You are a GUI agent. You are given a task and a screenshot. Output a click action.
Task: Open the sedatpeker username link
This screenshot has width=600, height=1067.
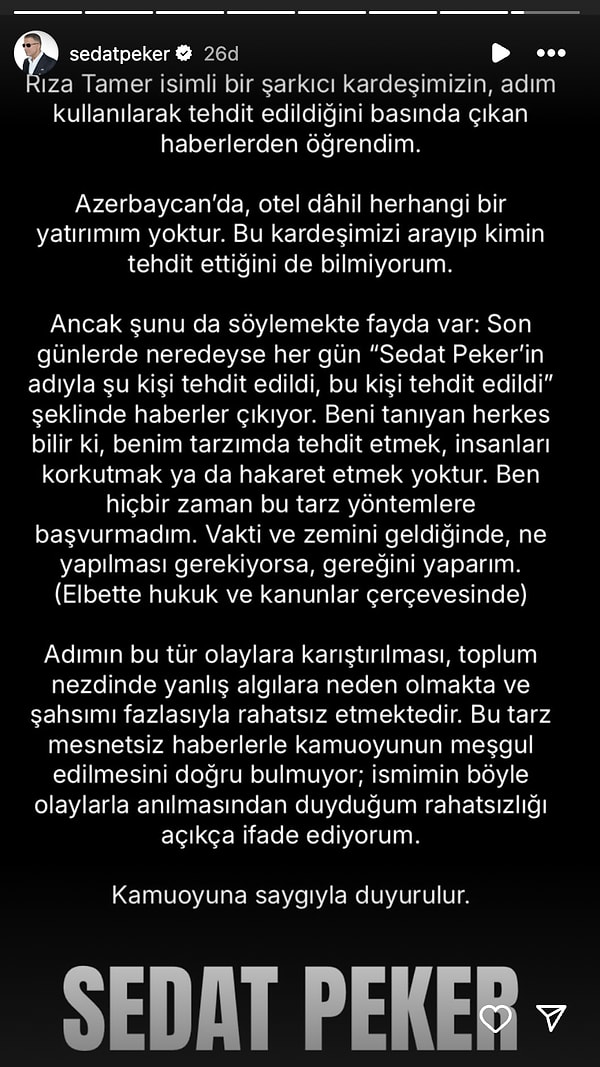pyautogui.click(x=120, y=53)
